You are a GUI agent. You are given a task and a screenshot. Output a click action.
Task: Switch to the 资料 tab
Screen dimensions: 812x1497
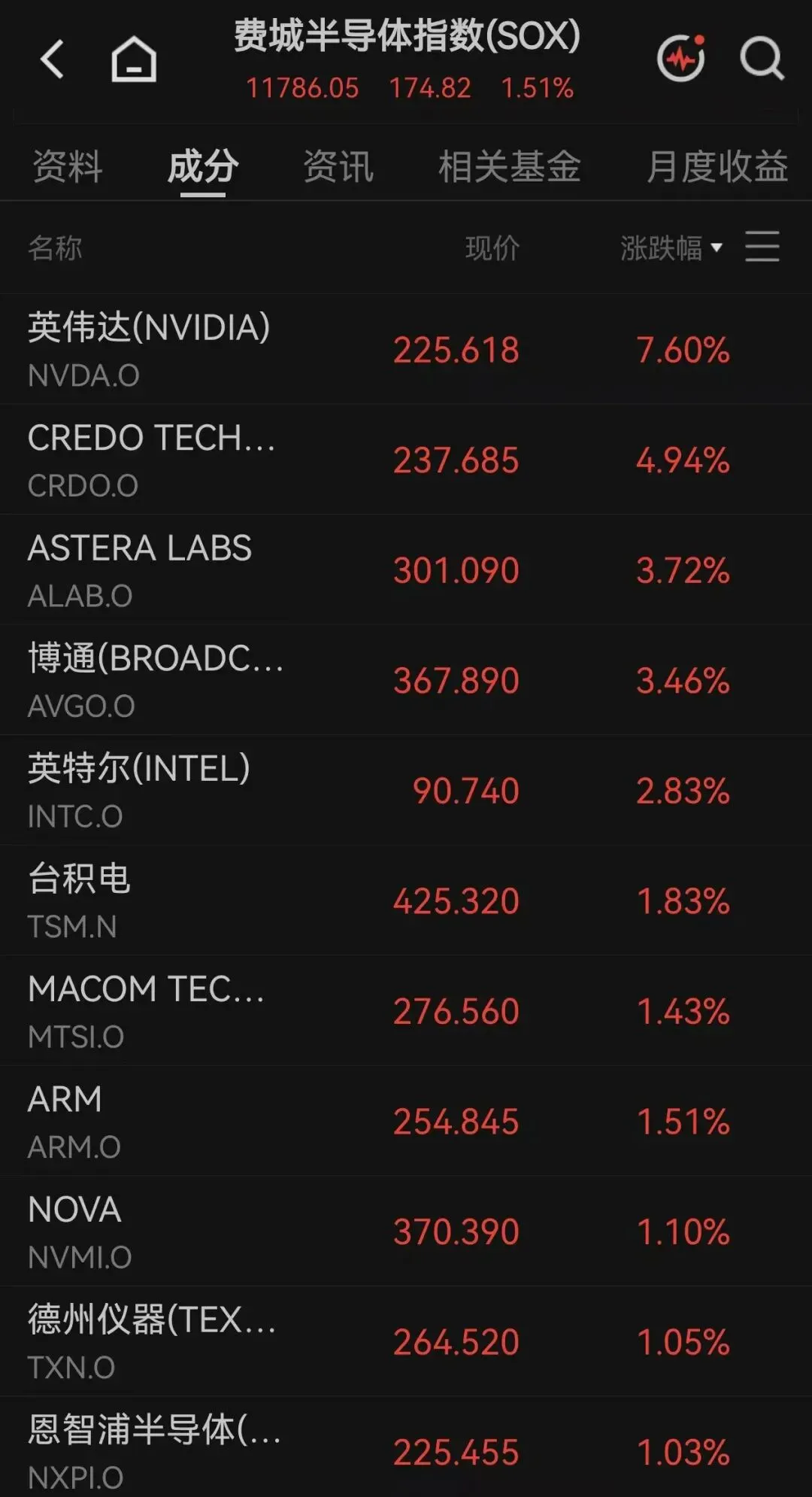click(67, 166)
